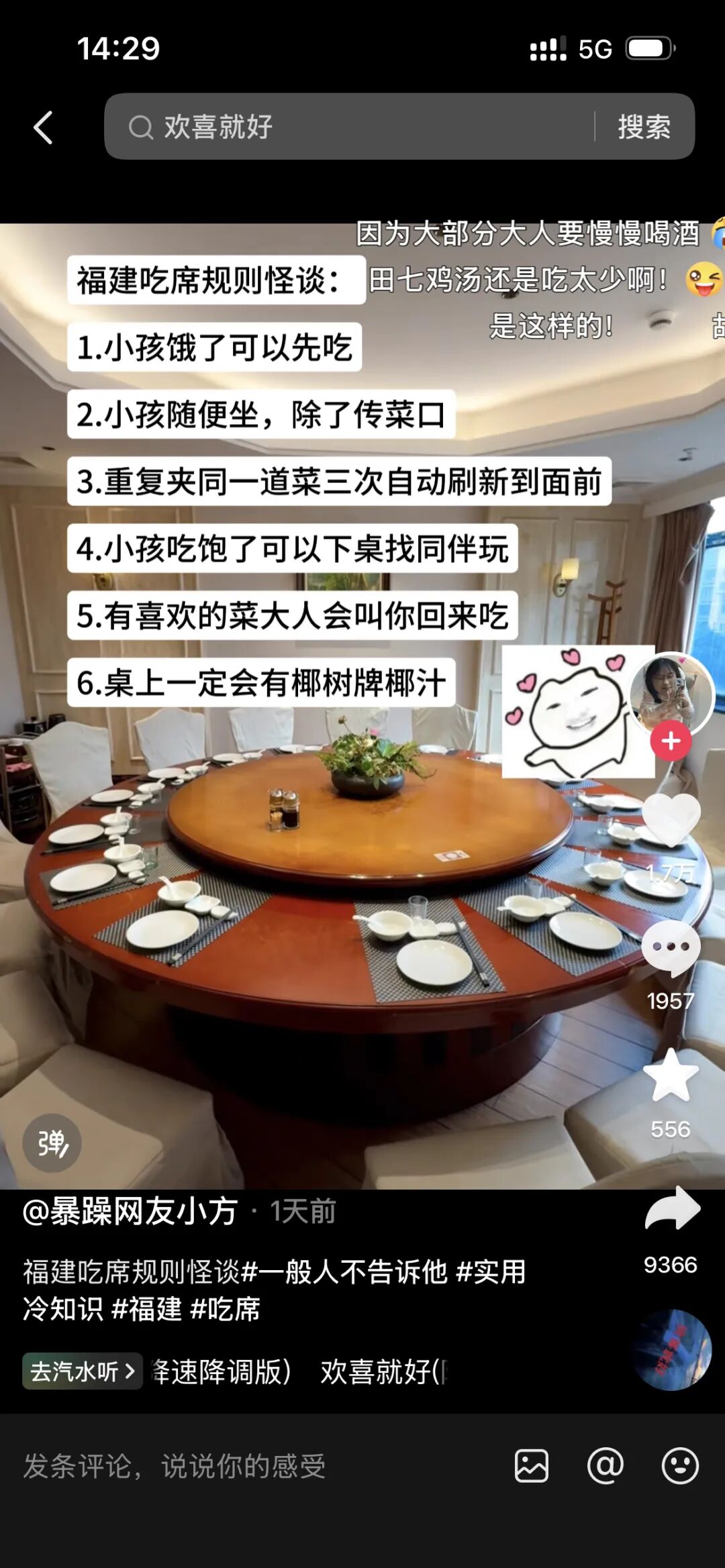Toggle the 弹 bullet comments button

click(x=52, y=1143)
